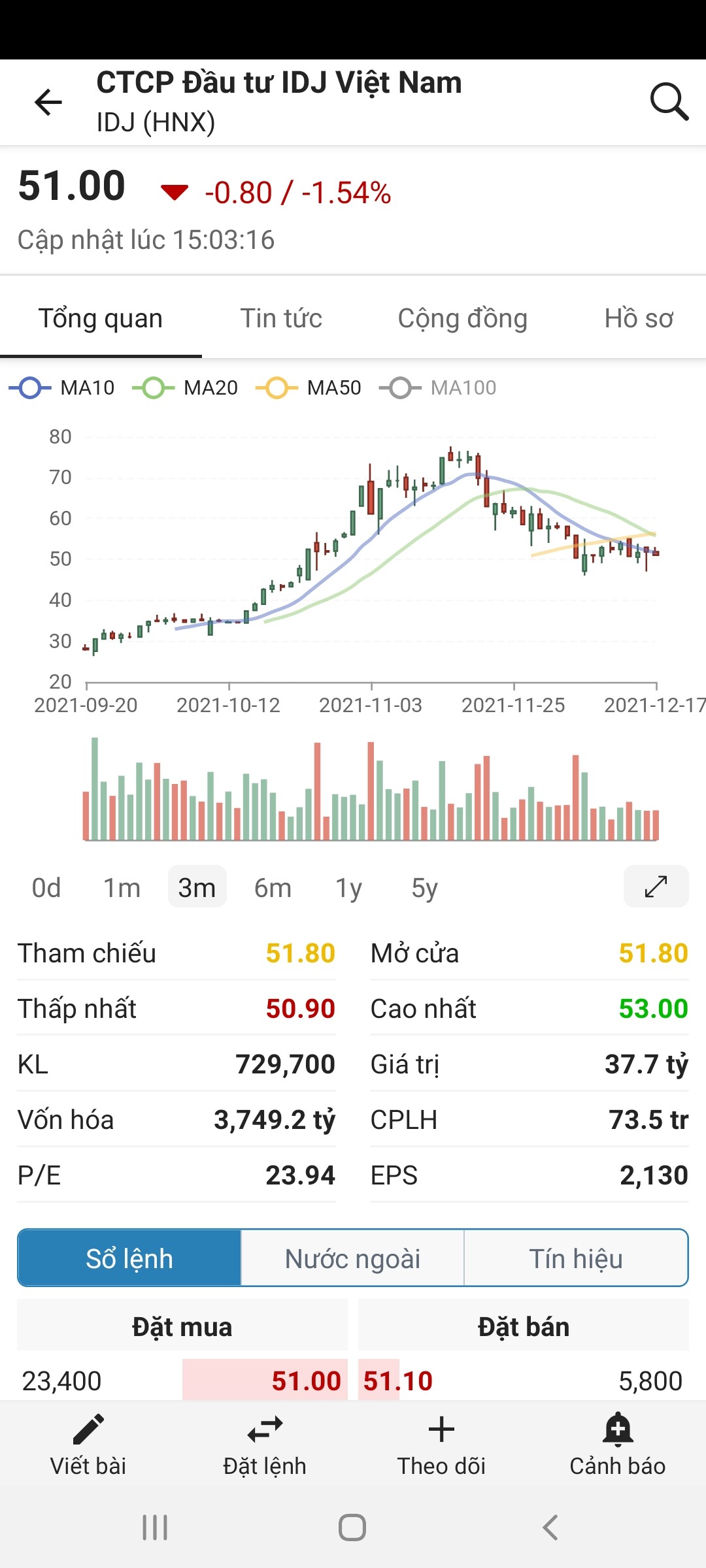Toggle the MA50 indicator
The image size is (706, 1568).
309,388
